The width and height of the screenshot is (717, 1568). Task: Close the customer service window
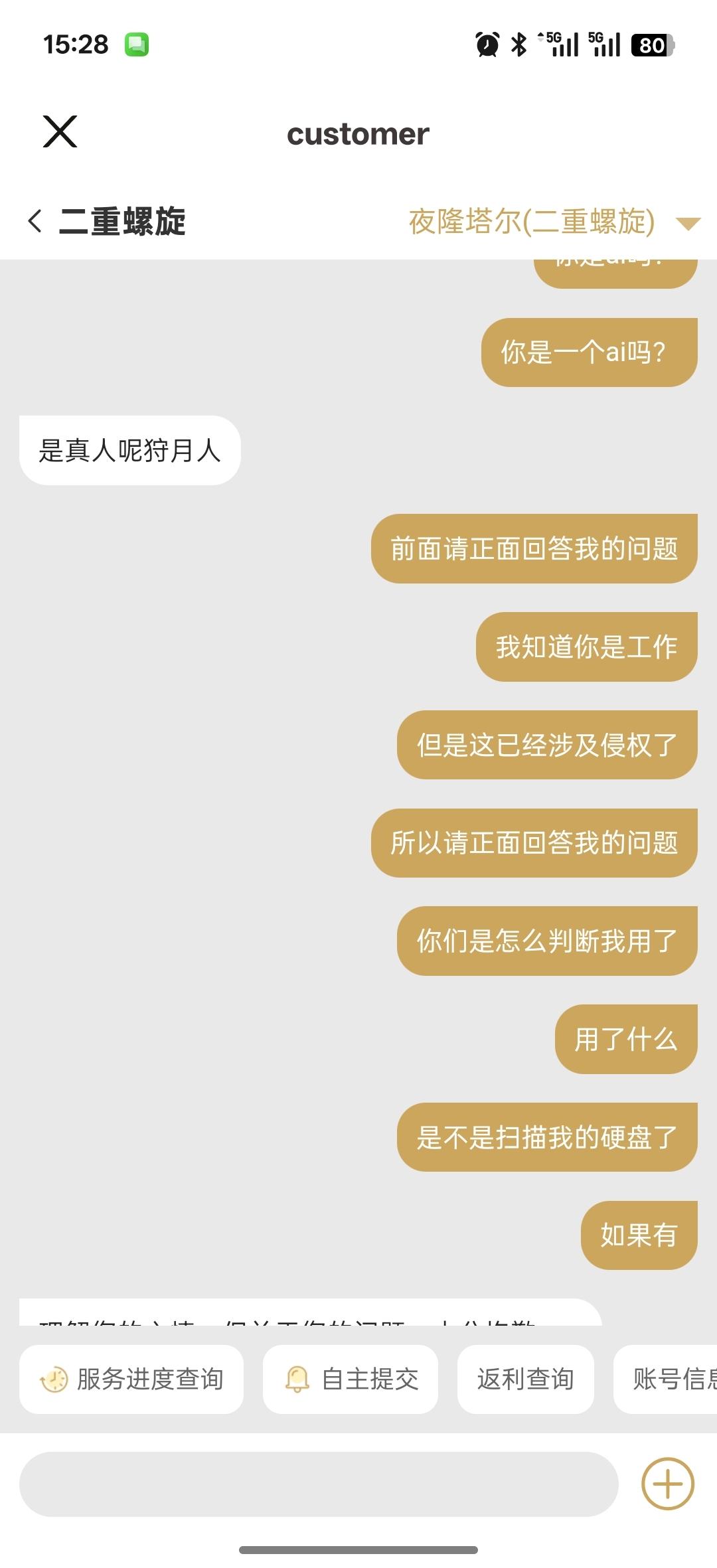60,131
